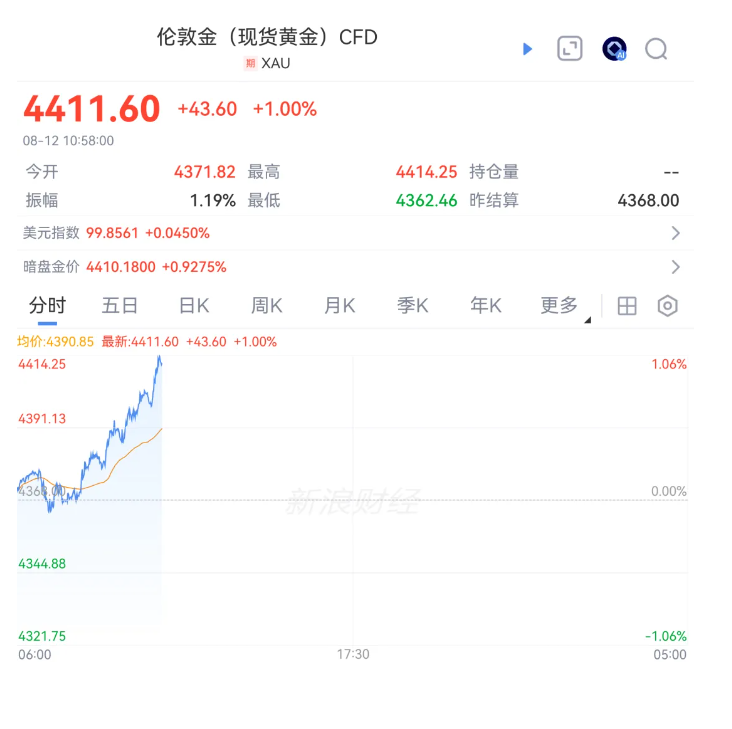
Task: View the 季K chart
Action: point(413,306)
